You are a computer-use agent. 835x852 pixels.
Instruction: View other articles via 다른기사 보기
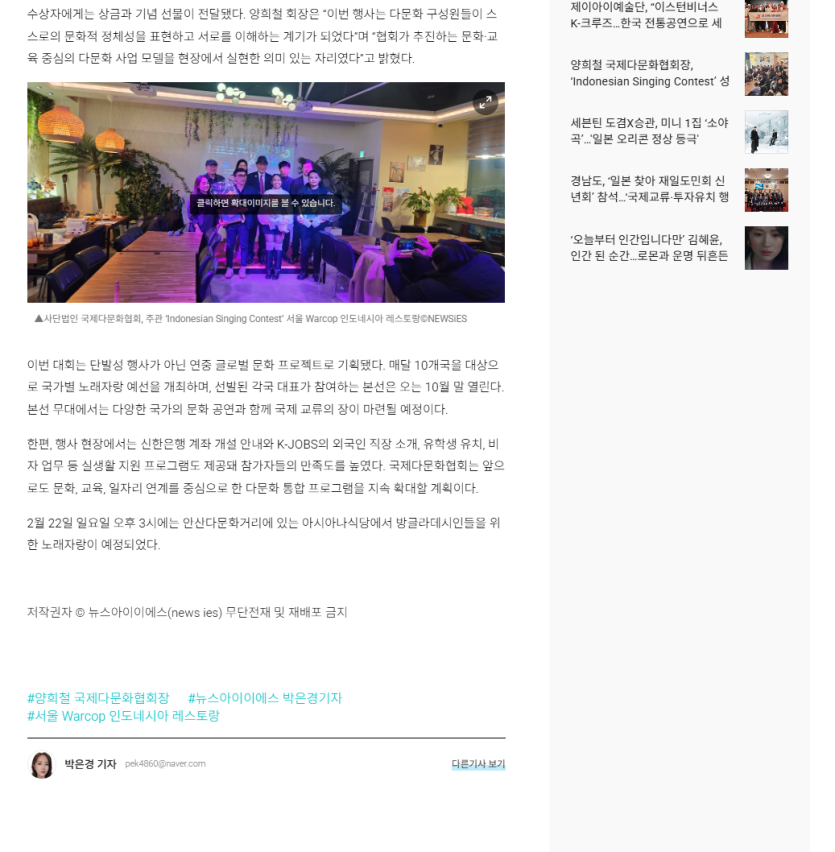pos(478,764)
